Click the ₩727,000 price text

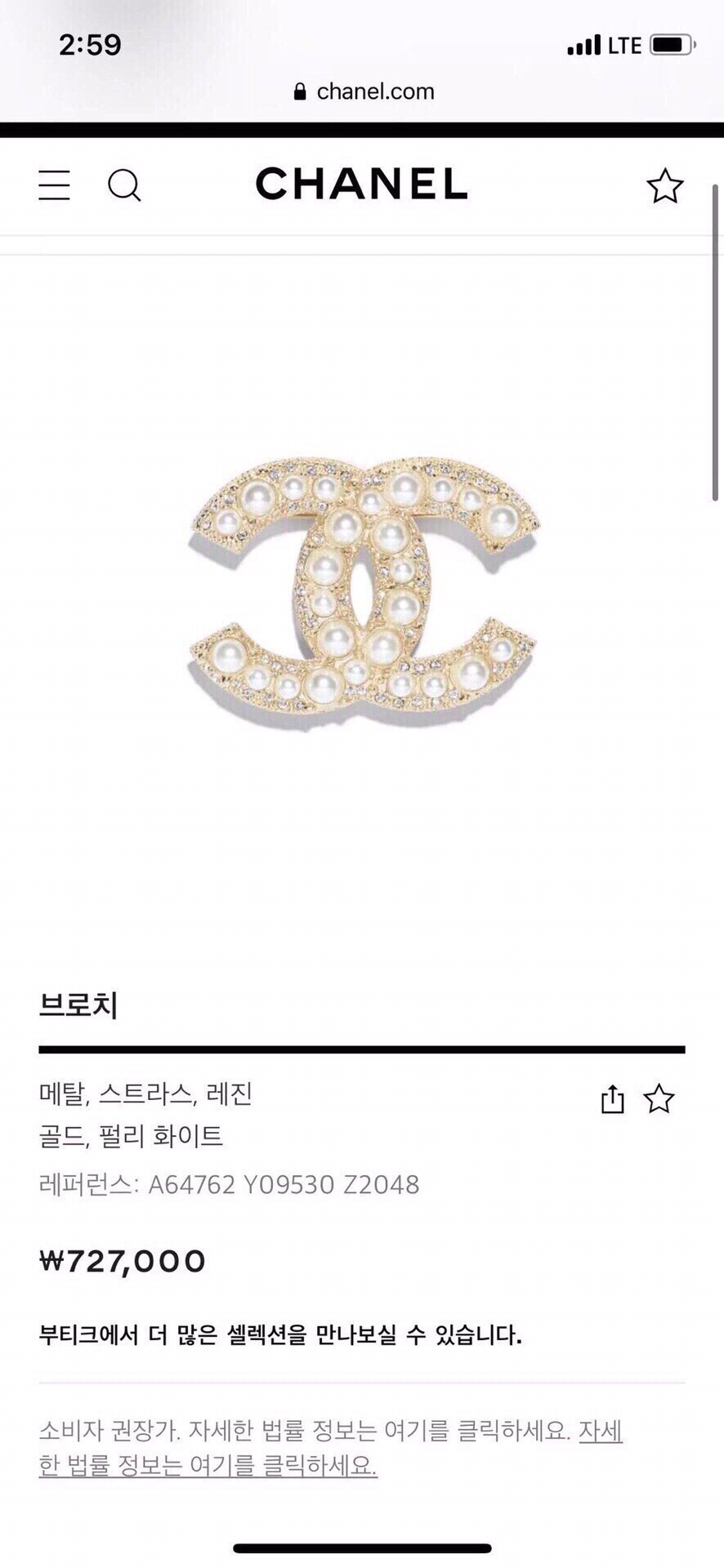click(x=121, y=1262)
